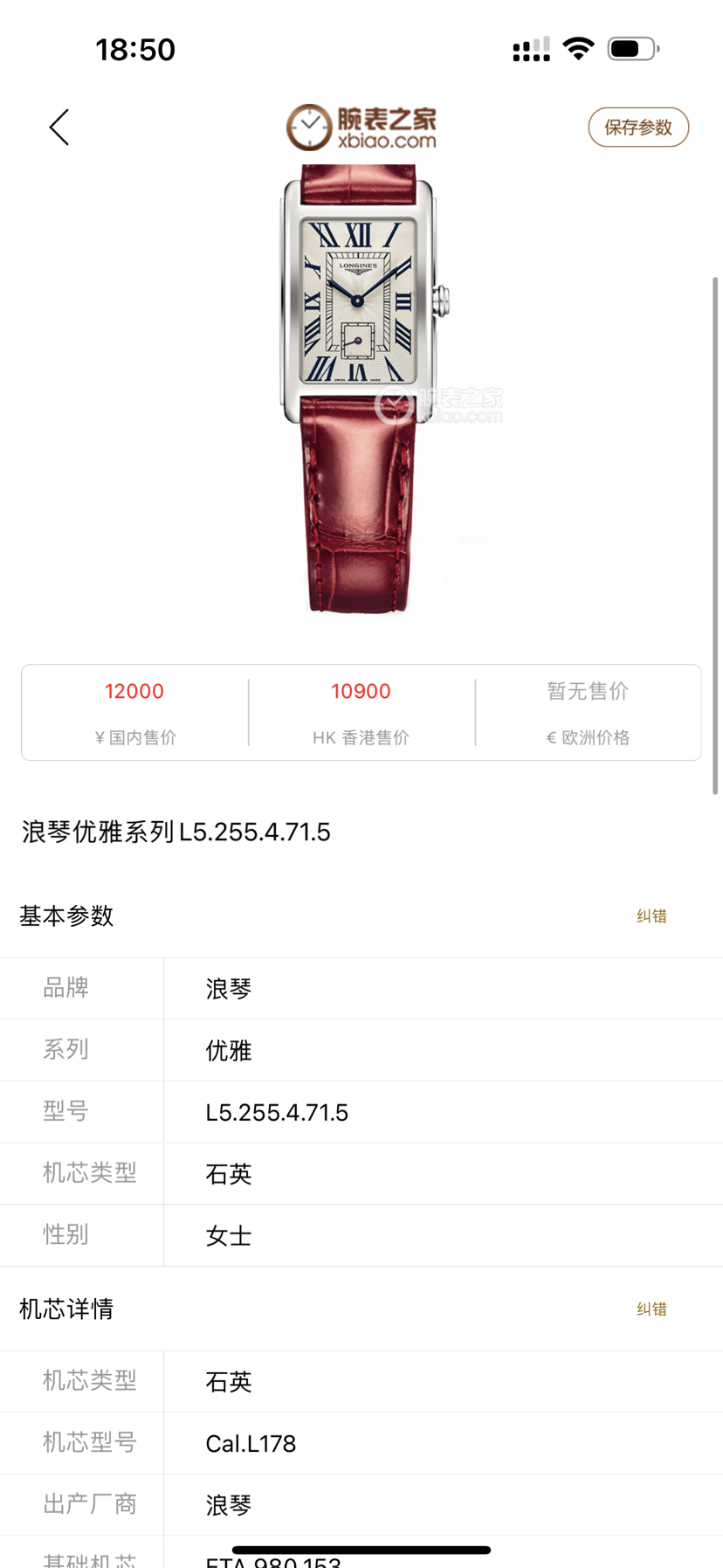Tap the 保存参数 button
Image resolution: width=723 pixels, height=1568 pixels.
point(638,128)
